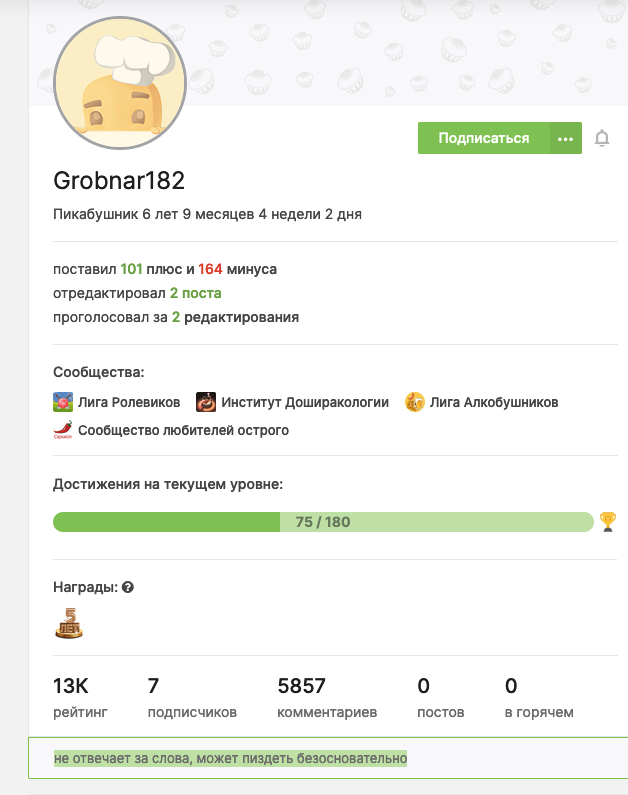Tap the Подписаться subscribe button
The height and width of the screenshot is (795, 628).
[484, 138]
